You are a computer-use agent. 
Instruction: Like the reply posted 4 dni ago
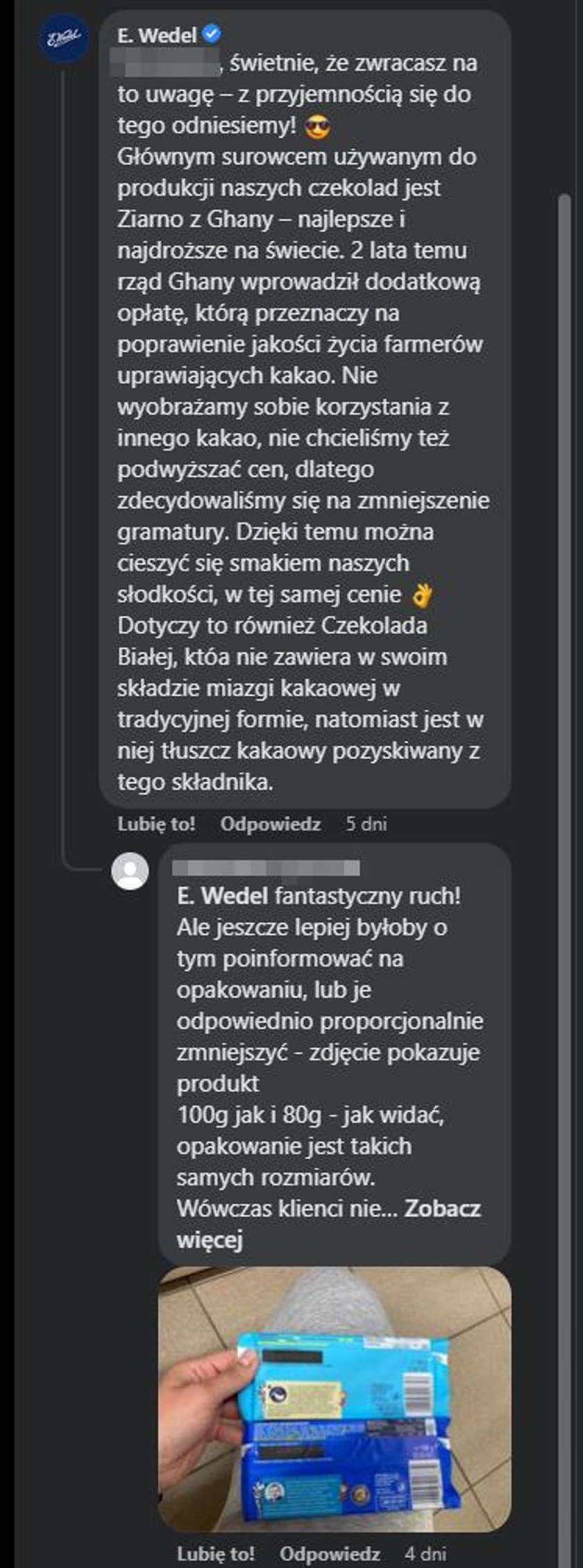[215, 1553]
